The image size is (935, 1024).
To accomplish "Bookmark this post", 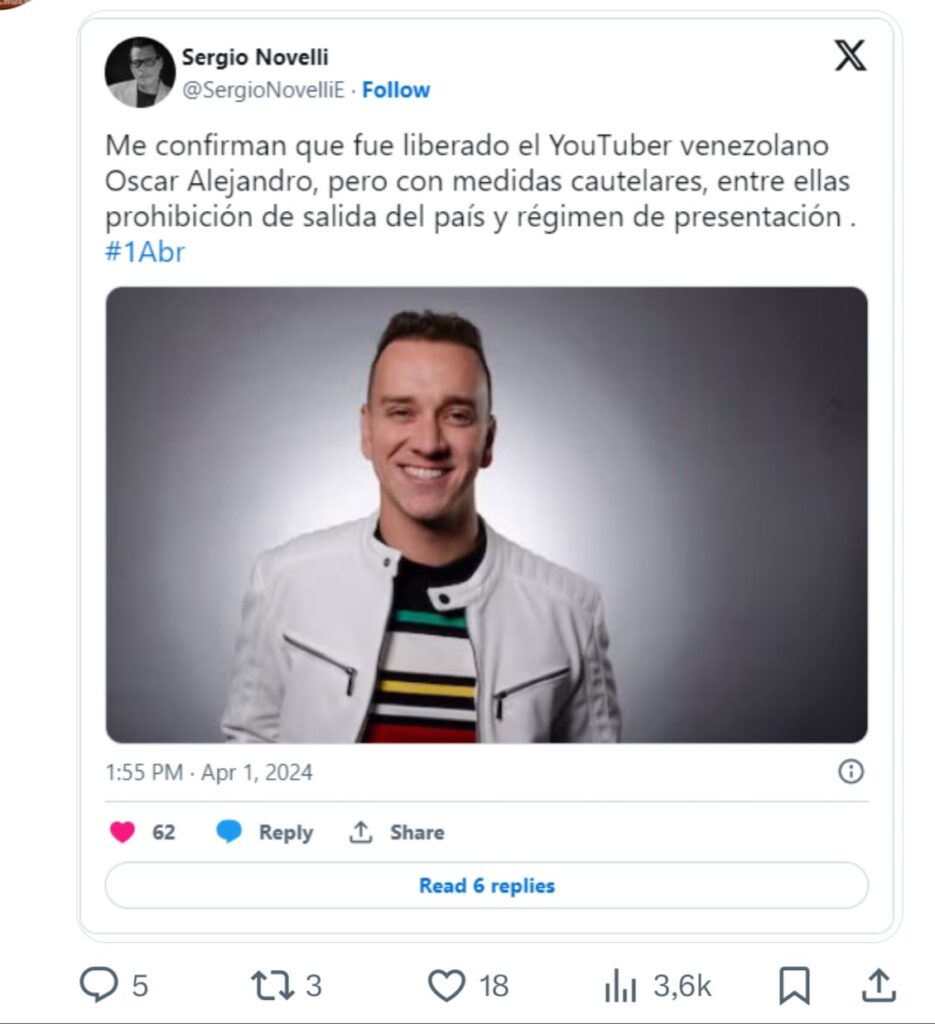I will tap(793, 987).
